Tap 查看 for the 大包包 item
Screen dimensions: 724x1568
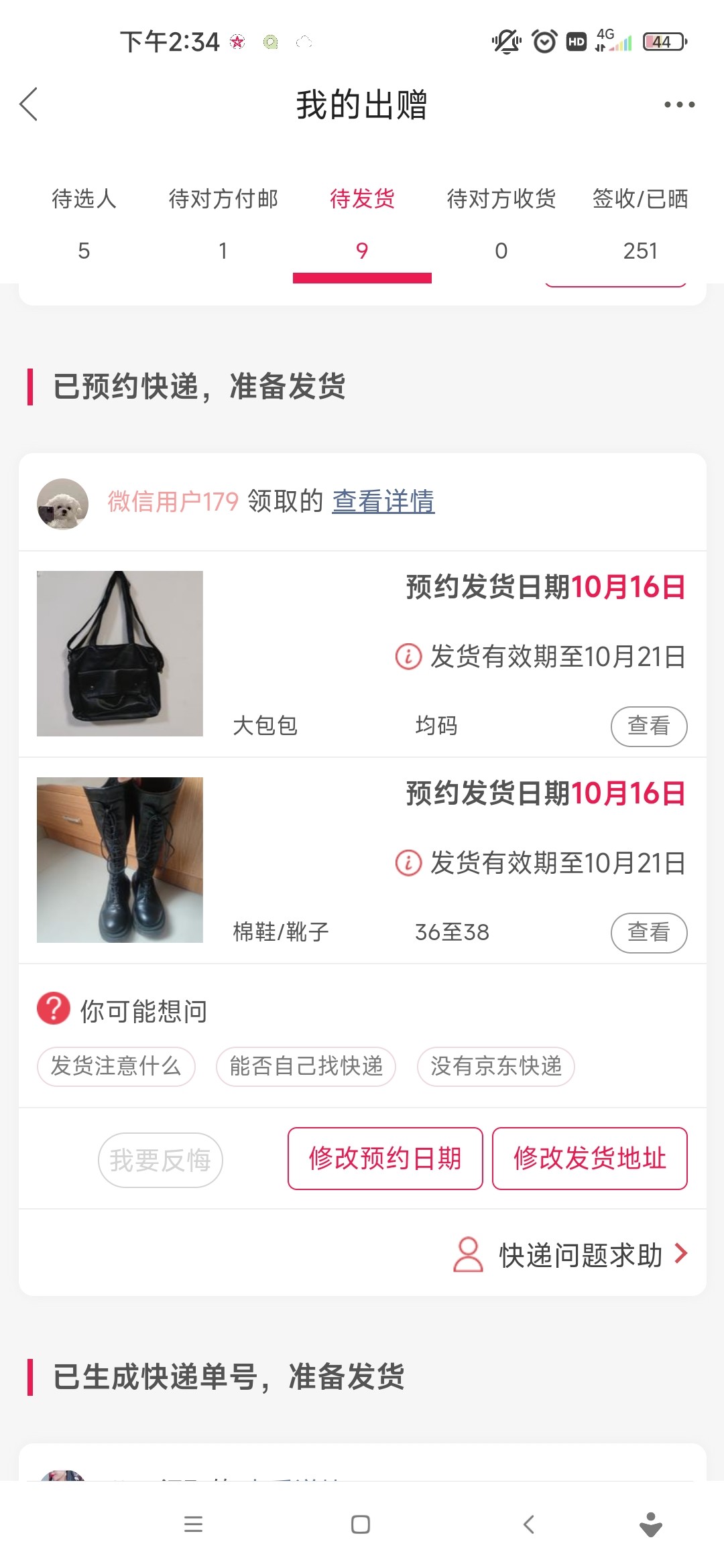[648, 726]
